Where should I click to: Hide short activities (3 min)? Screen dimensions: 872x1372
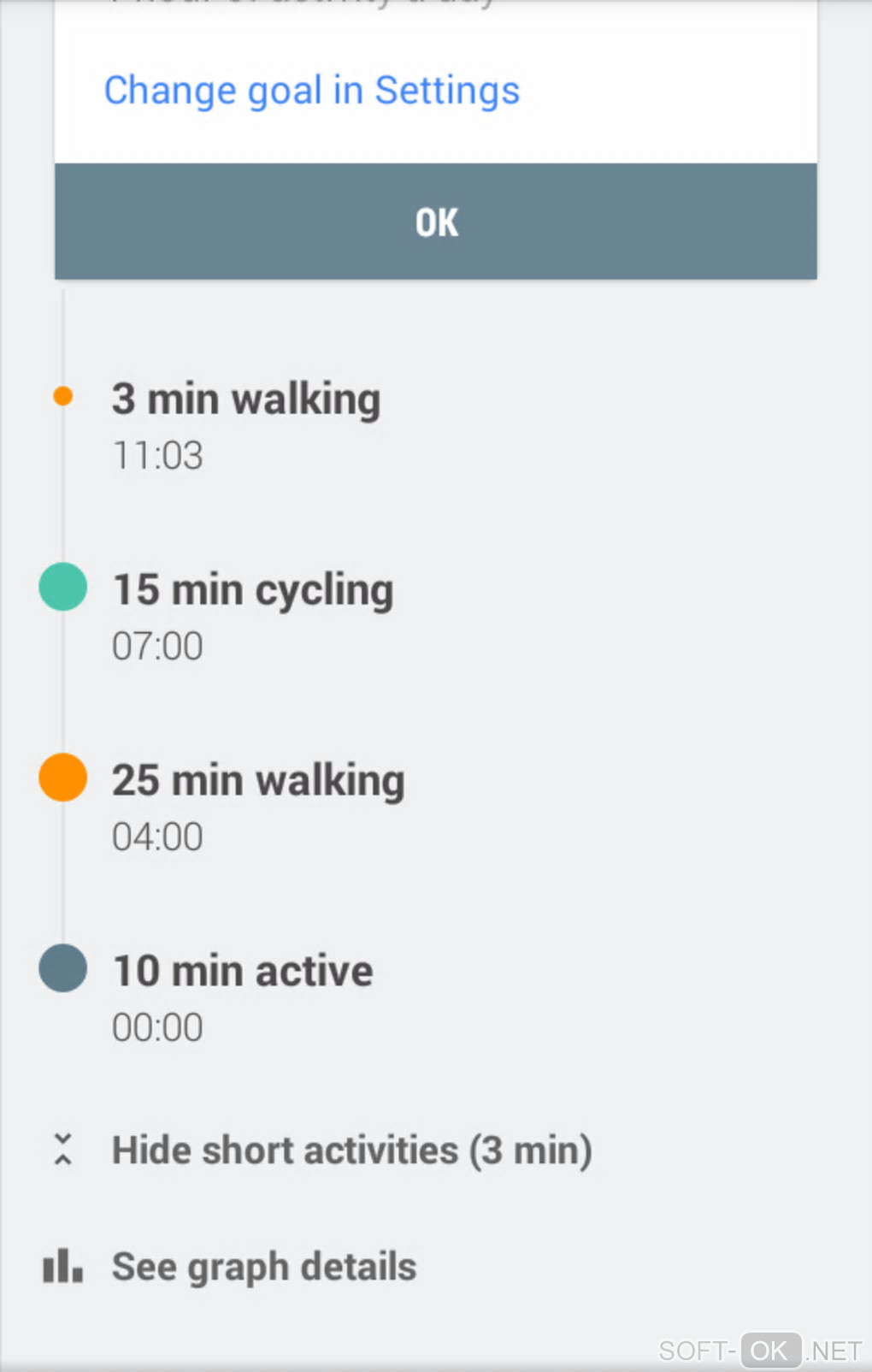point(351,1150)
